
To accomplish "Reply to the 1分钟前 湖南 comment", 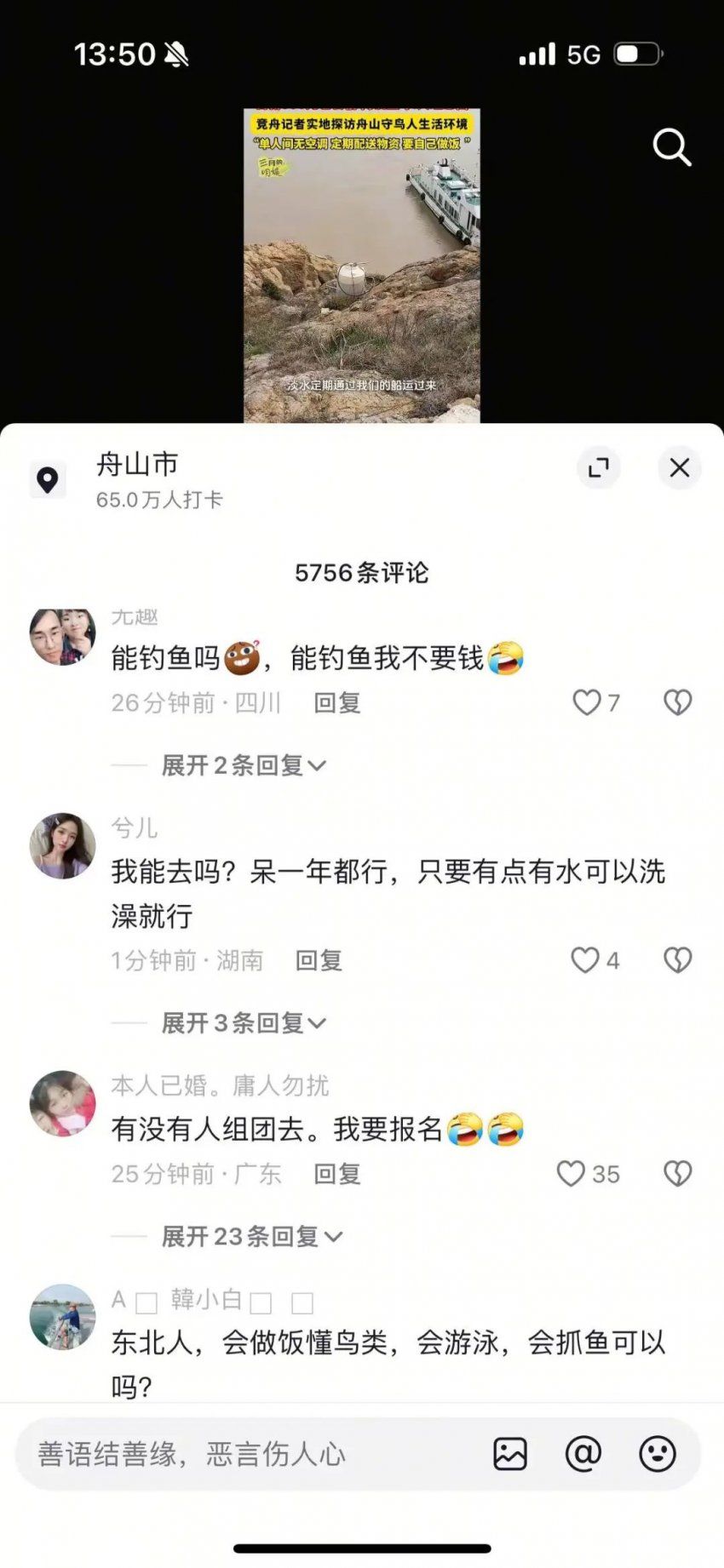I will coord(319,961).
